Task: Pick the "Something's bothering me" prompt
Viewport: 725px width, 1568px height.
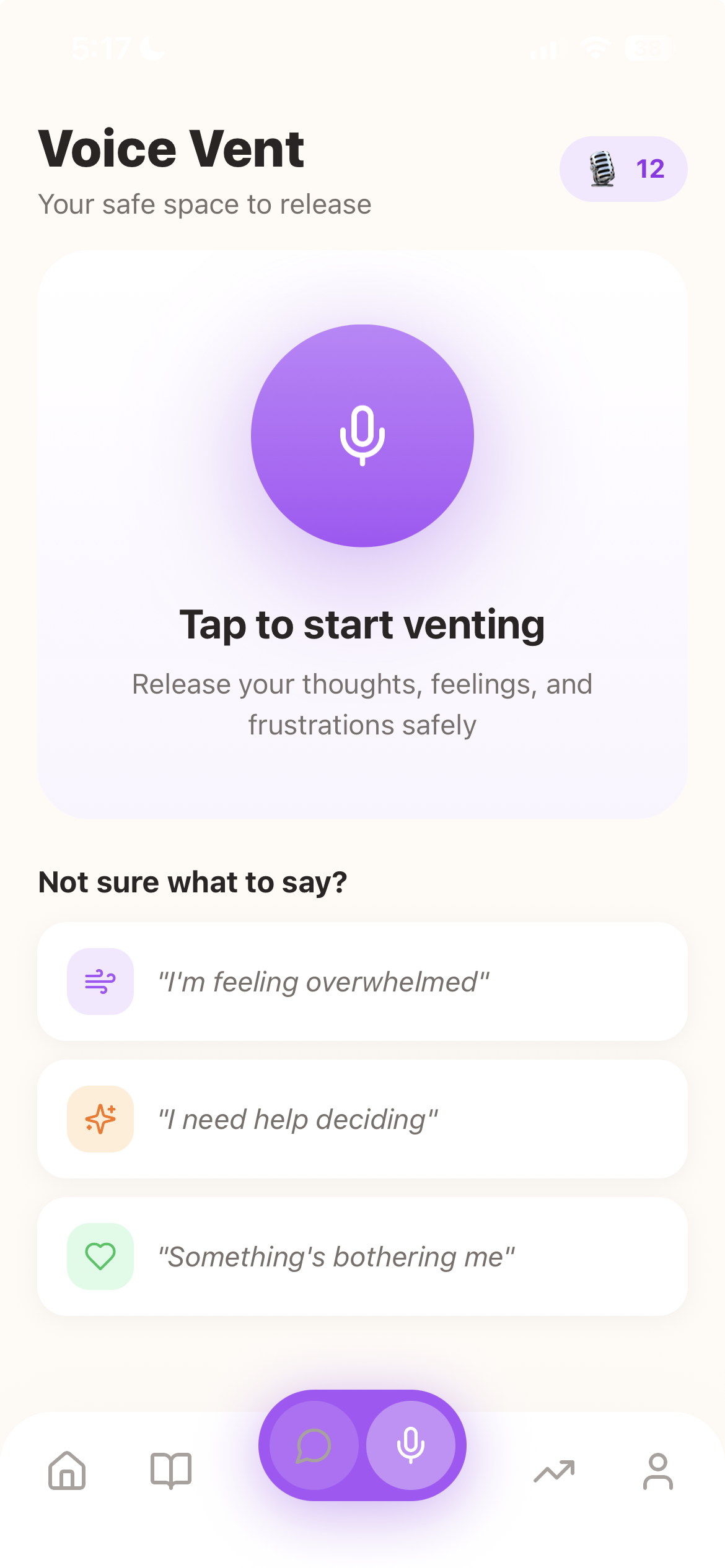Action: [362, 1257]
